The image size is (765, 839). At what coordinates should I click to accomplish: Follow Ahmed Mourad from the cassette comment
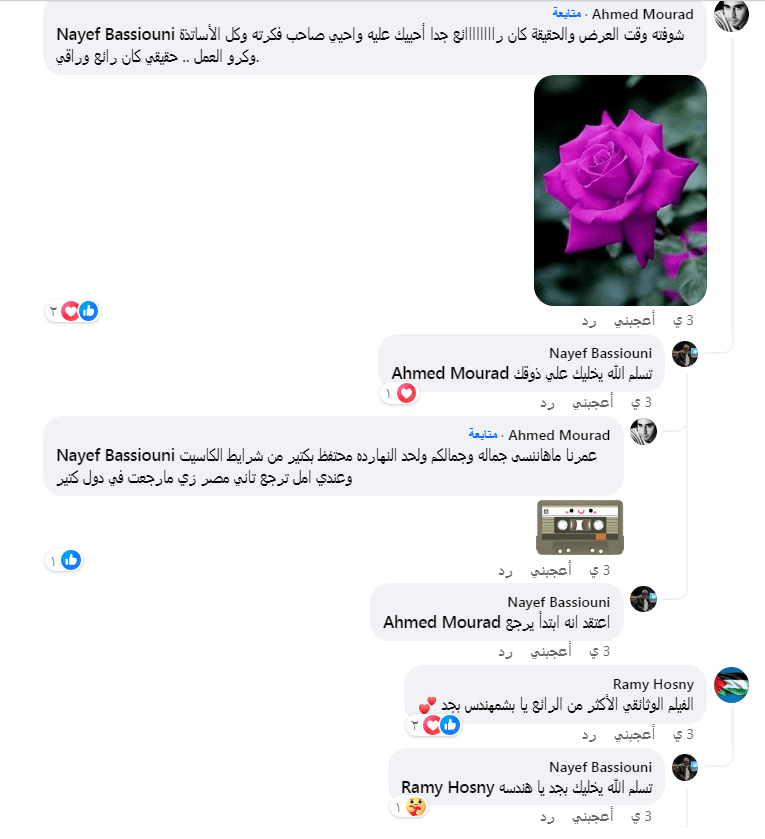coord(487,434)
